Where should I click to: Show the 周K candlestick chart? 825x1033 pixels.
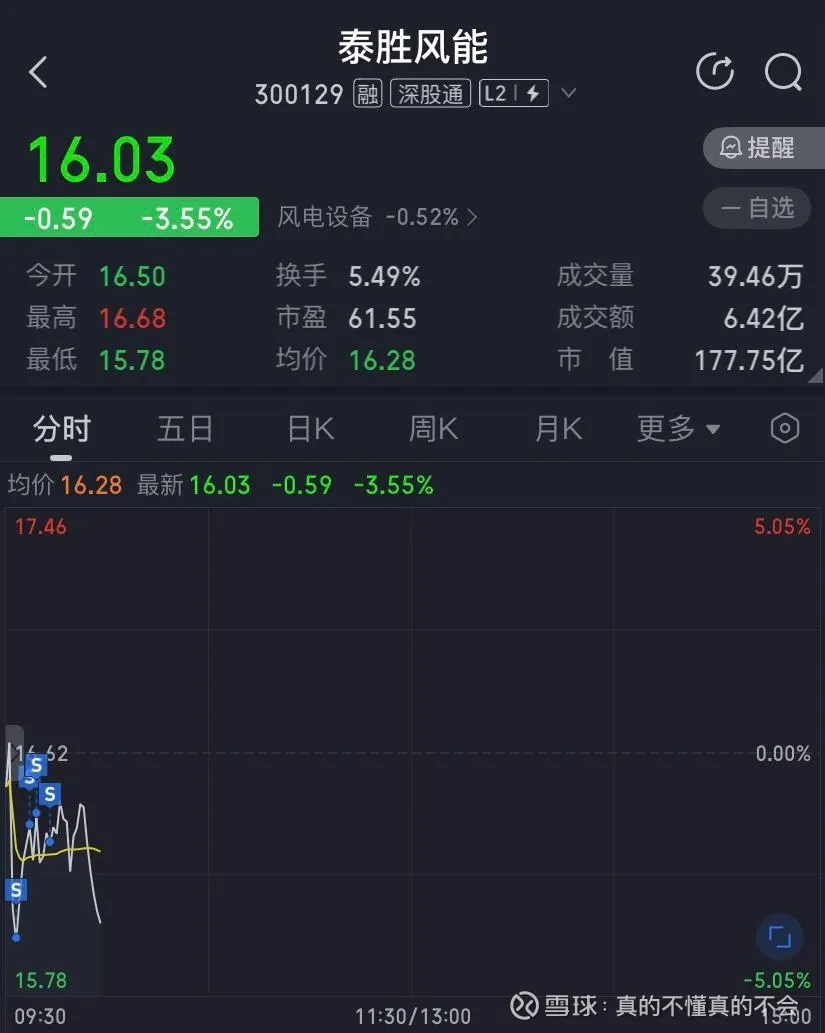[x=433, y=429]
